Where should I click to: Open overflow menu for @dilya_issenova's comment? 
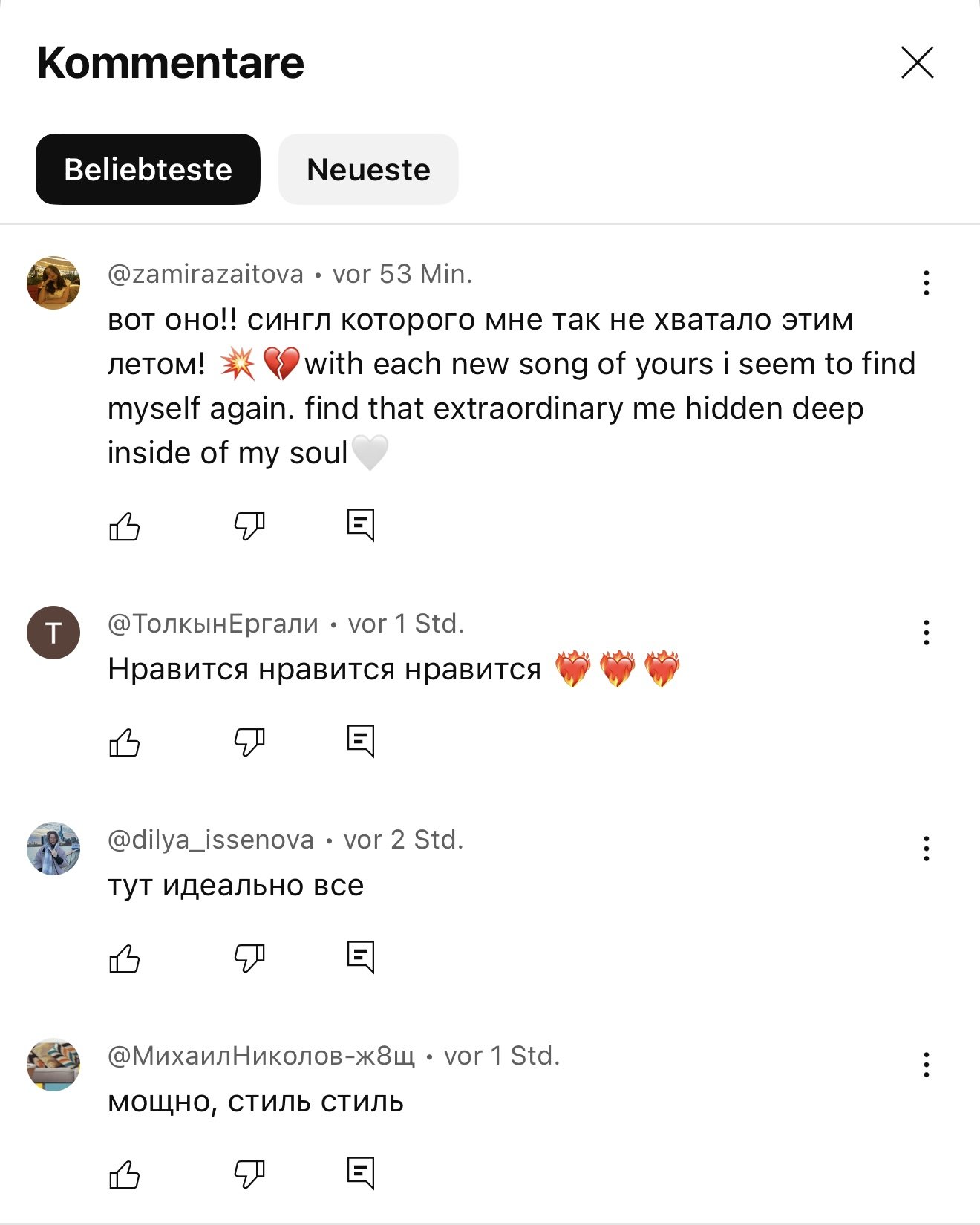926,849
